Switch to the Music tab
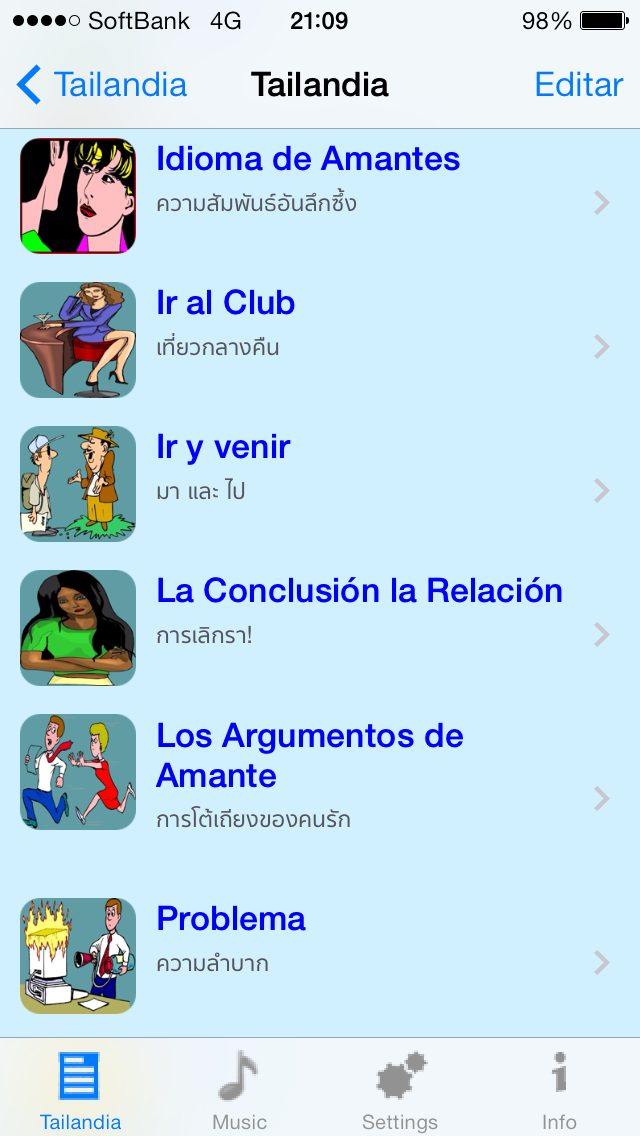640x1136 pixels. pos(239,1090)
